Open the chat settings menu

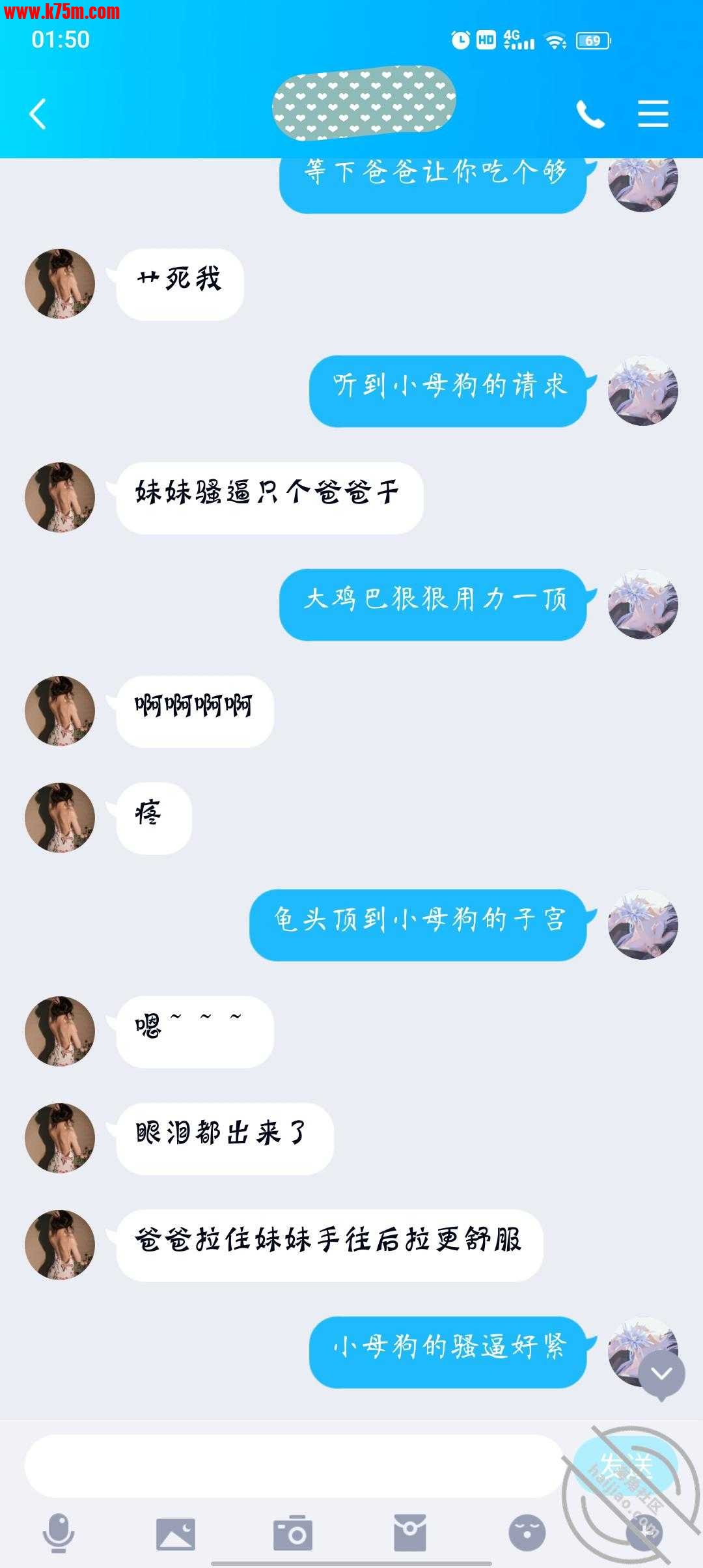pos(653,115)
